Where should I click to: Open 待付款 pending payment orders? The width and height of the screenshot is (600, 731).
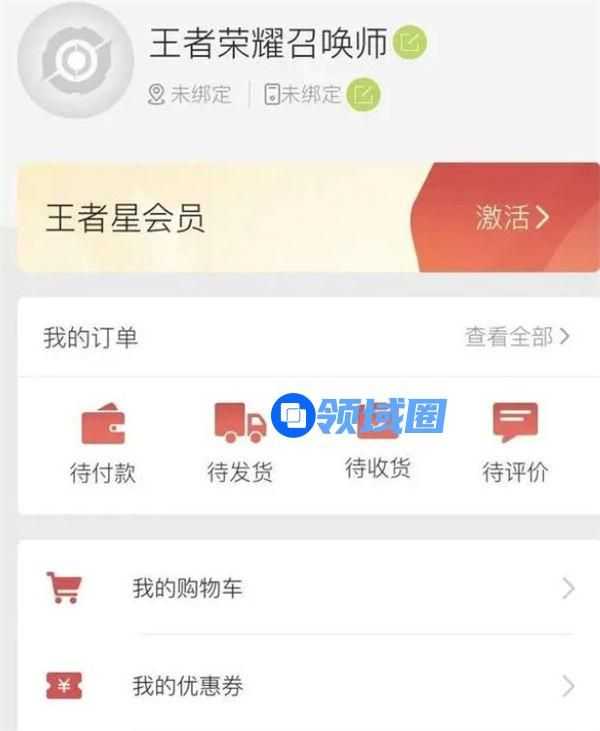[102, 441]
